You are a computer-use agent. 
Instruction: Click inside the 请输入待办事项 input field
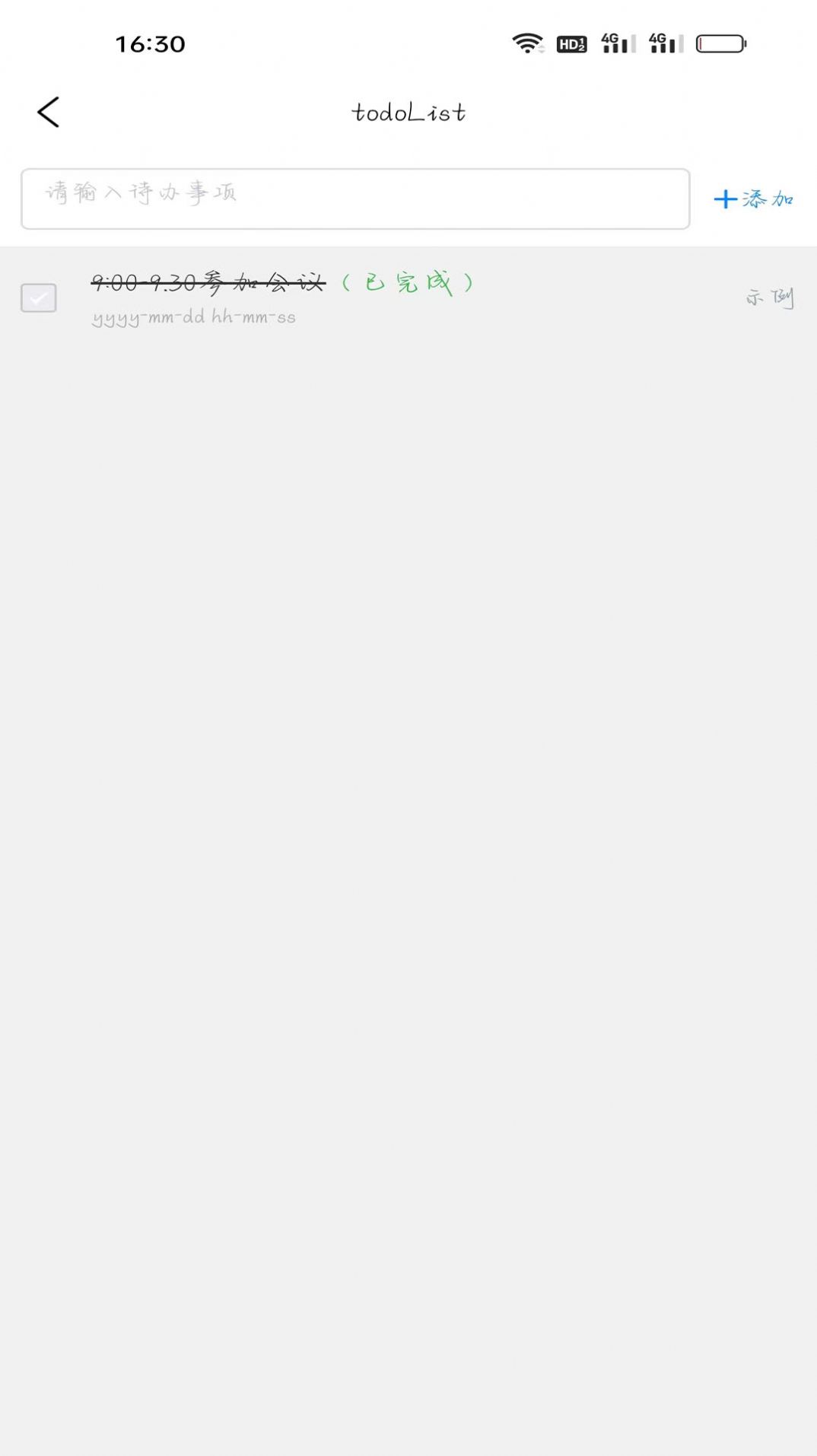click(x=356, y=198)
